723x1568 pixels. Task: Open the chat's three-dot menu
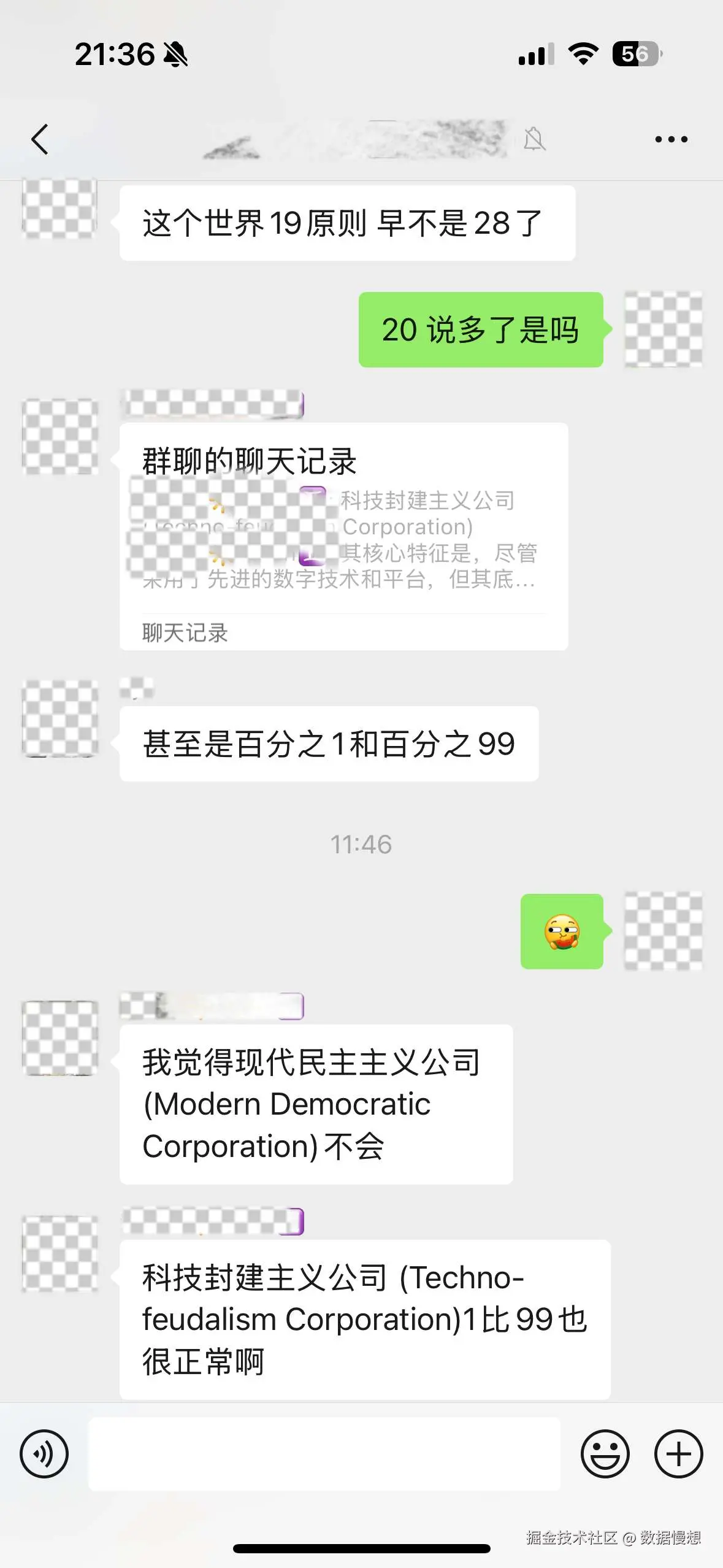(x=671, y=139)
